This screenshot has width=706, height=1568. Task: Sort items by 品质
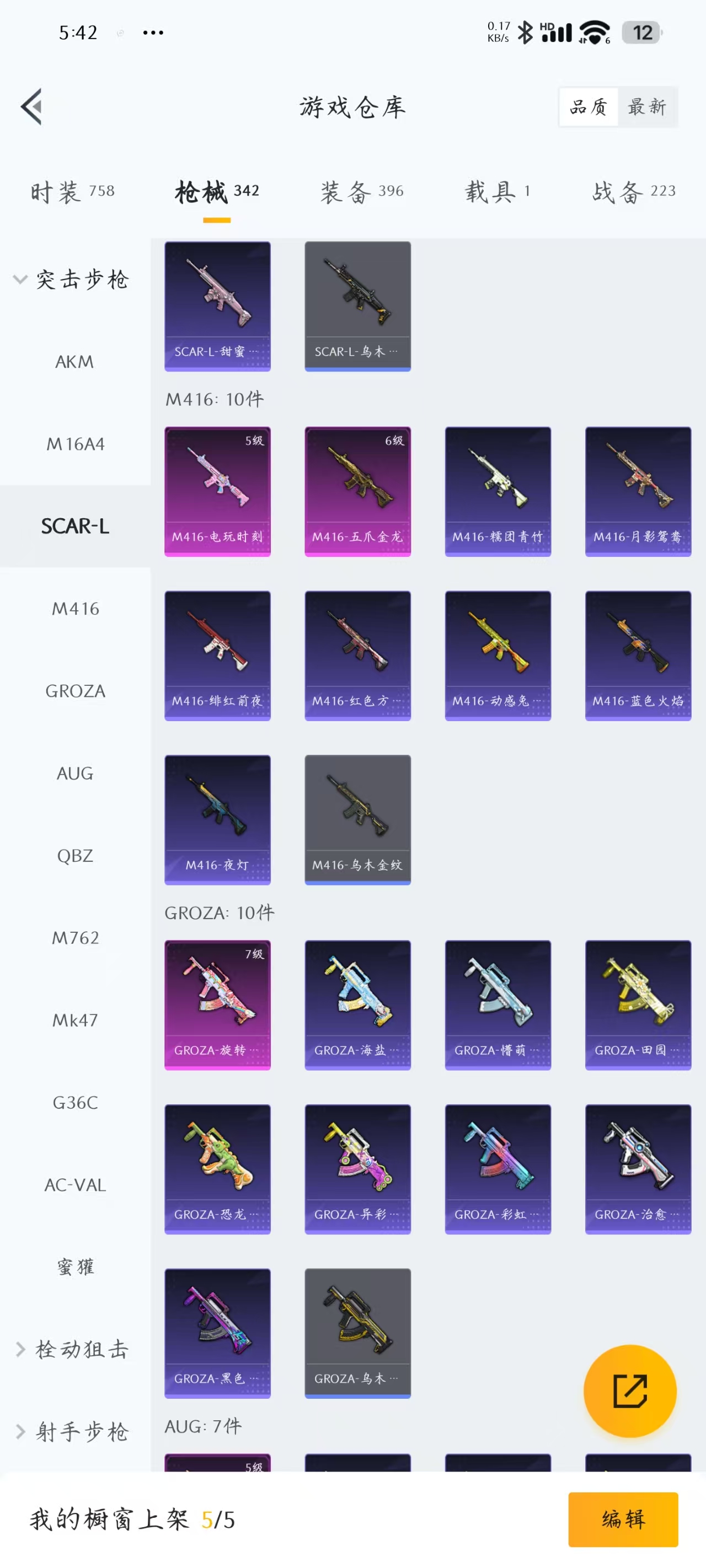pos(589,107)
